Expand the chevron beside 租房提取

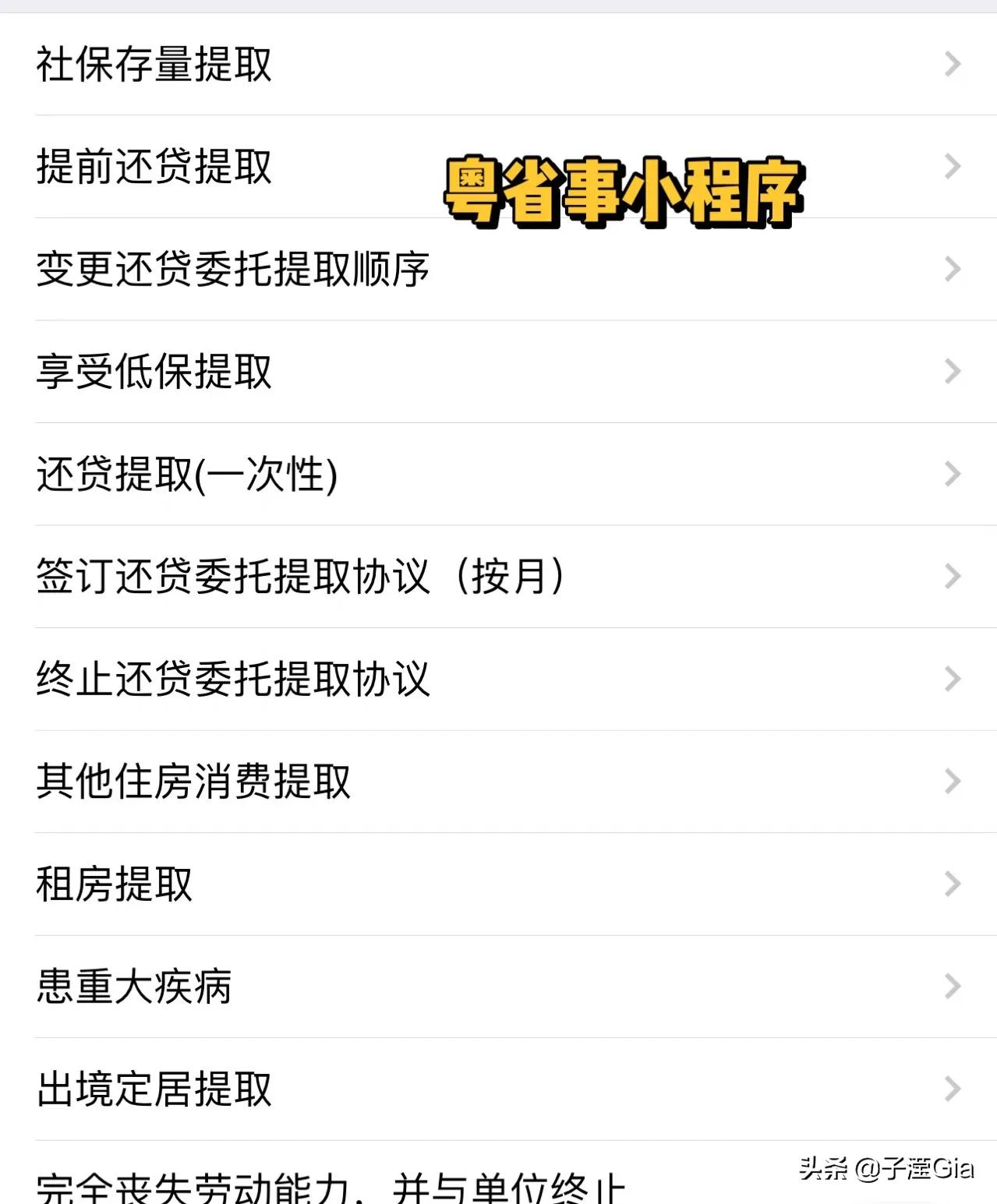(950, 885)
